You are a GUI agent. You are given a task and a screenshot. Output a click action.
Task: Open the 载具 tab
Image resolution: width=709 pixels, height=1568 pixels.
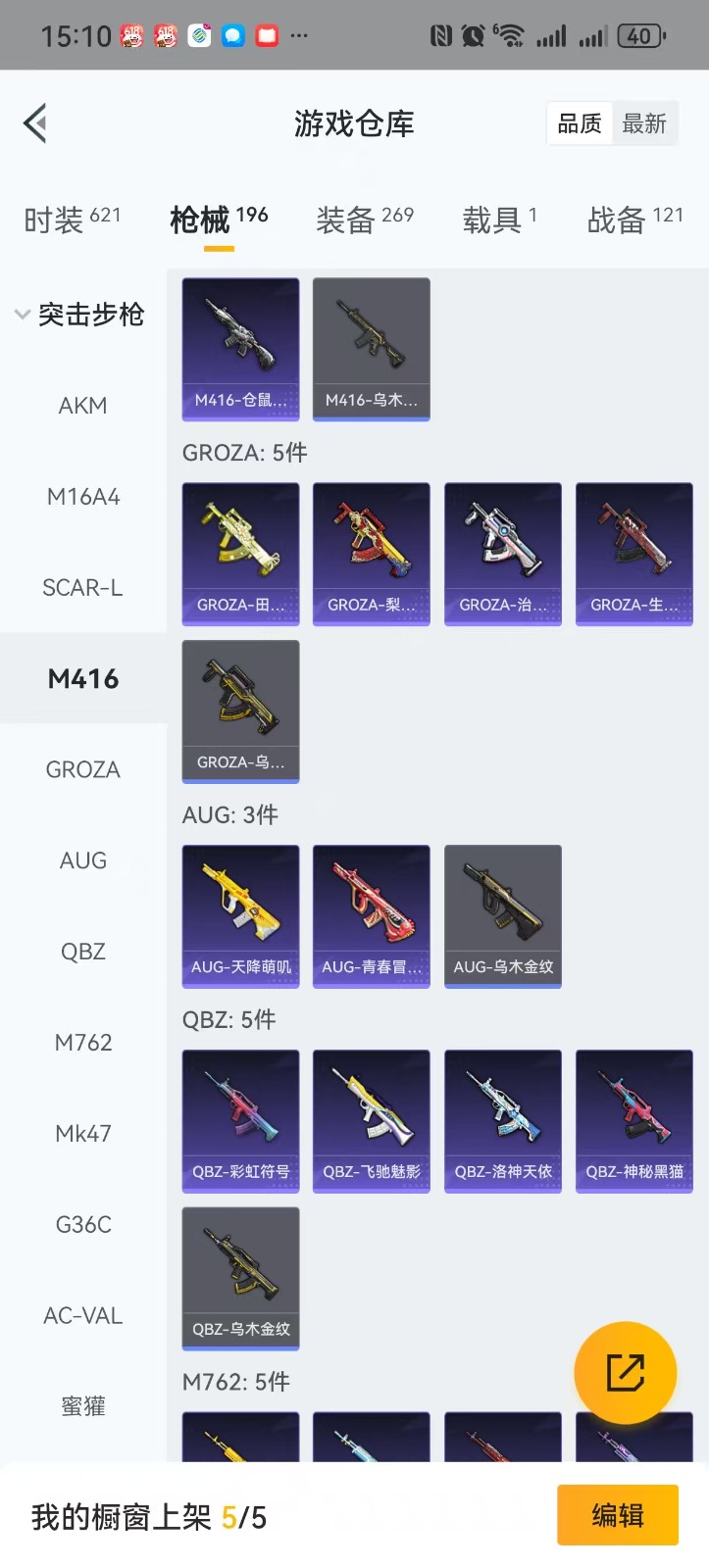(x=499, y=220)
